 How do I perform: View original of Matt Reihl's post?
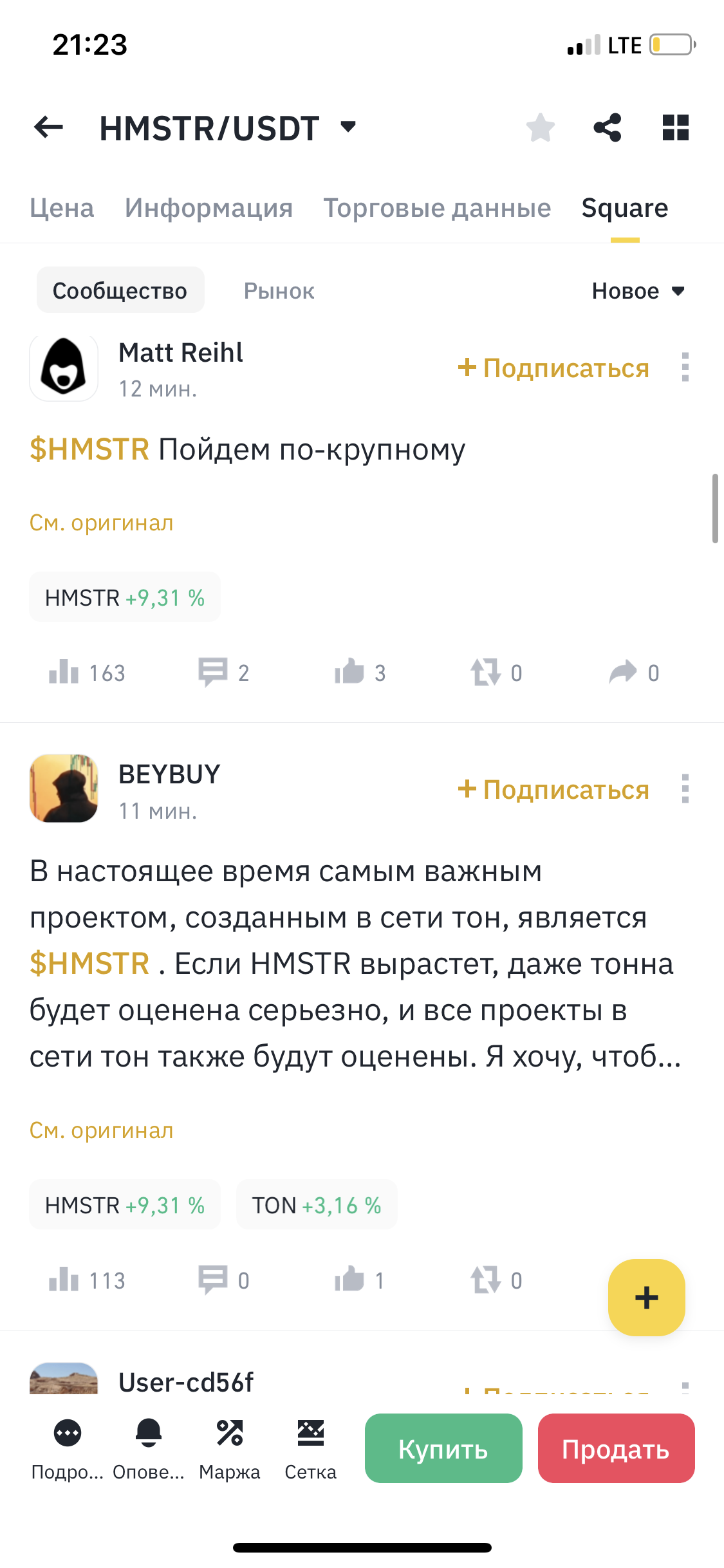pos(102,523)
